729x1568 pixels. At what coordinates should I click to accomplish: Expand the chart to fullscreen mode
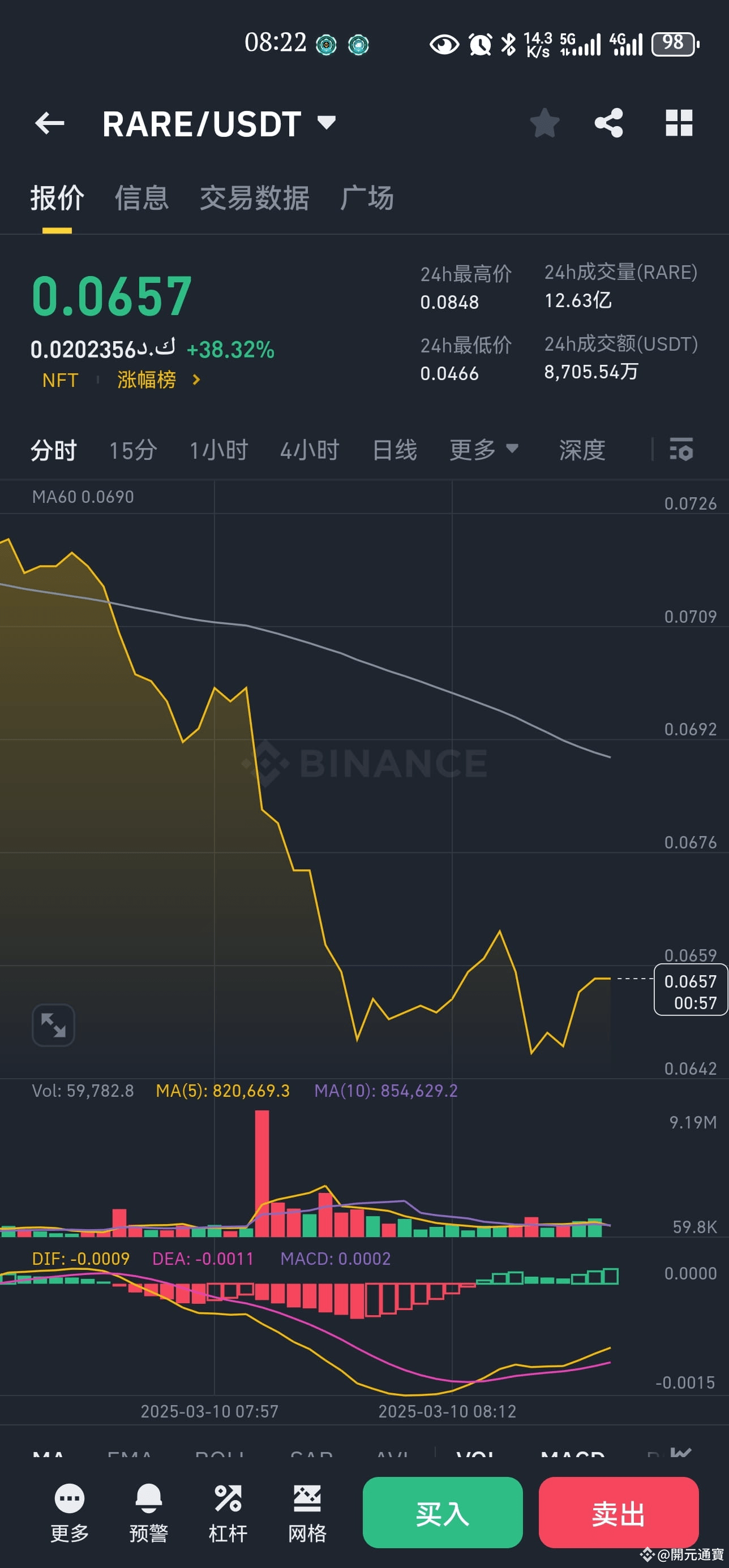click(x=53, y=1024)
